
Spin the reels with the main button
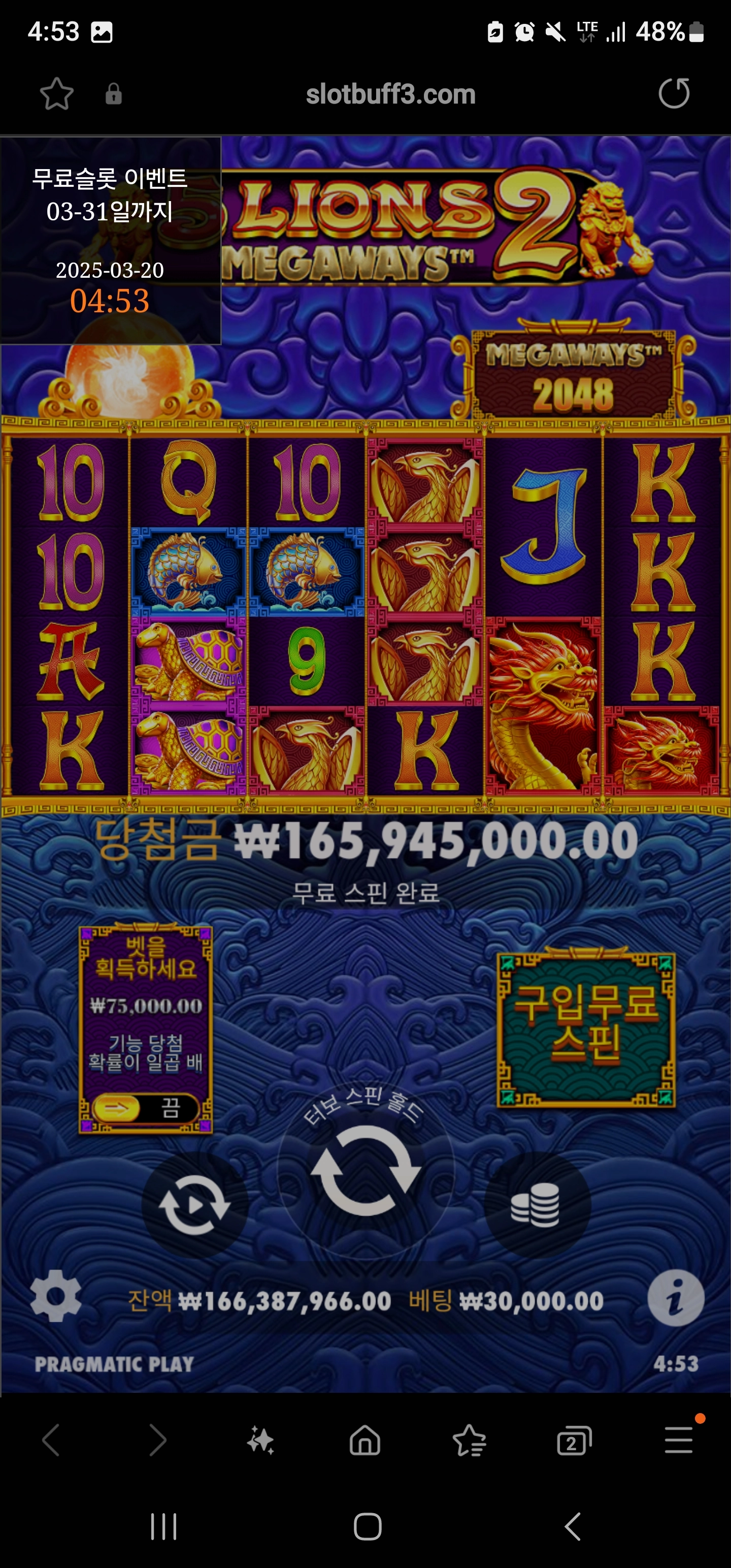(365, 1170)
